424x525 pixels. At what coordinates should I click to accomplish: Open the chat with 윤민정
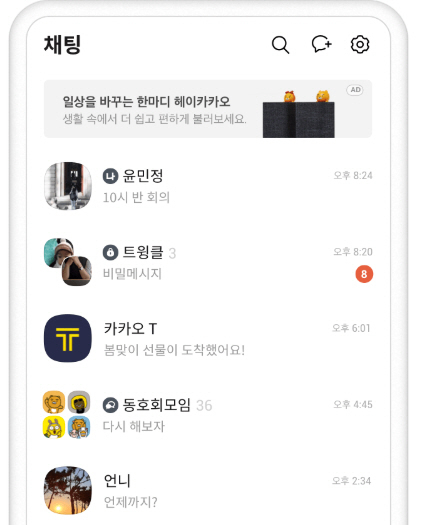[208, 186]
